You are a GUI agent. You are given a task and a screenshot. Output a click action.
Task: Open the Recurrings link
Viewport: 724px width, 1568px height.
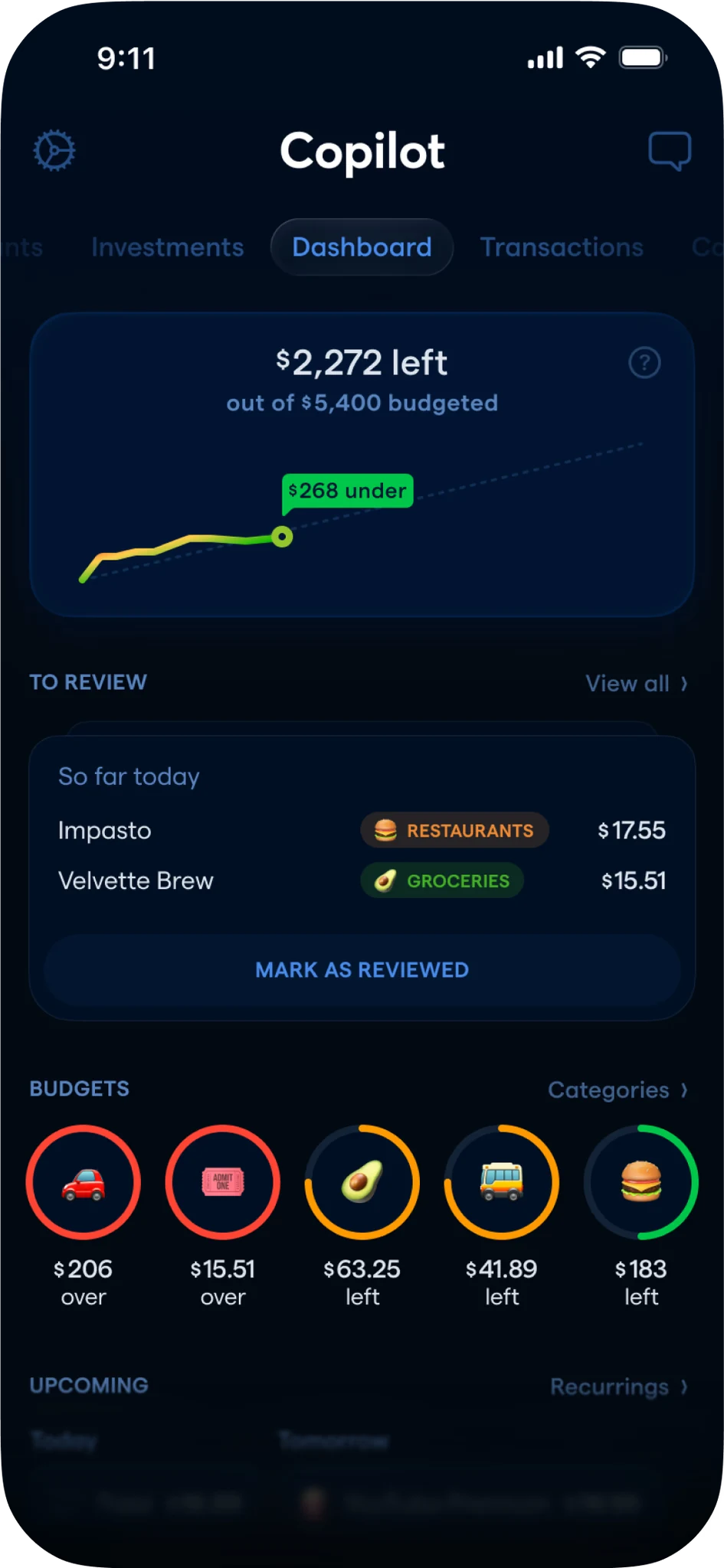click(619, 1387)
